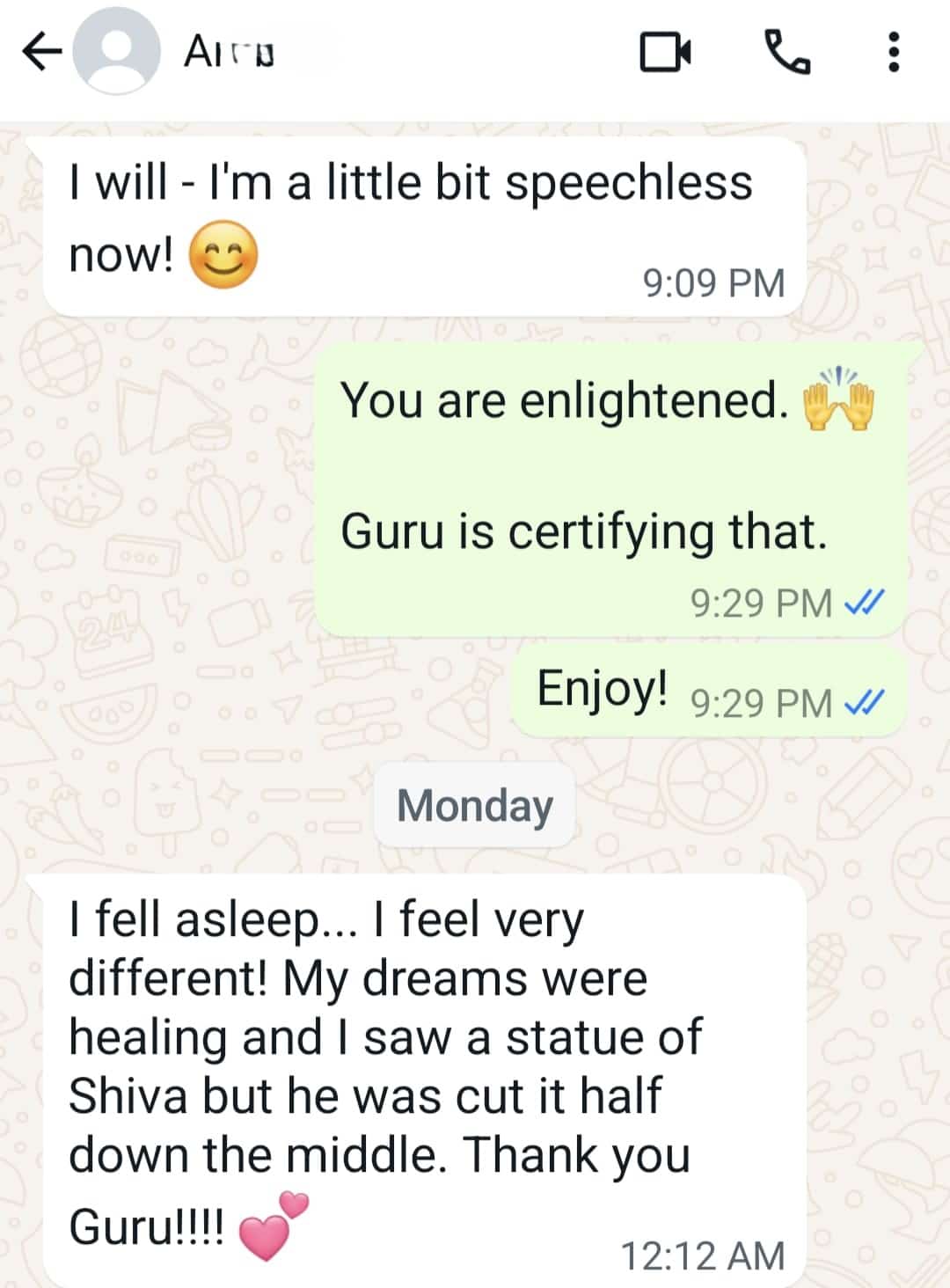Go back to the chat list
The width and height of the screenshot is (950, 1288).
tap(40, 53)
